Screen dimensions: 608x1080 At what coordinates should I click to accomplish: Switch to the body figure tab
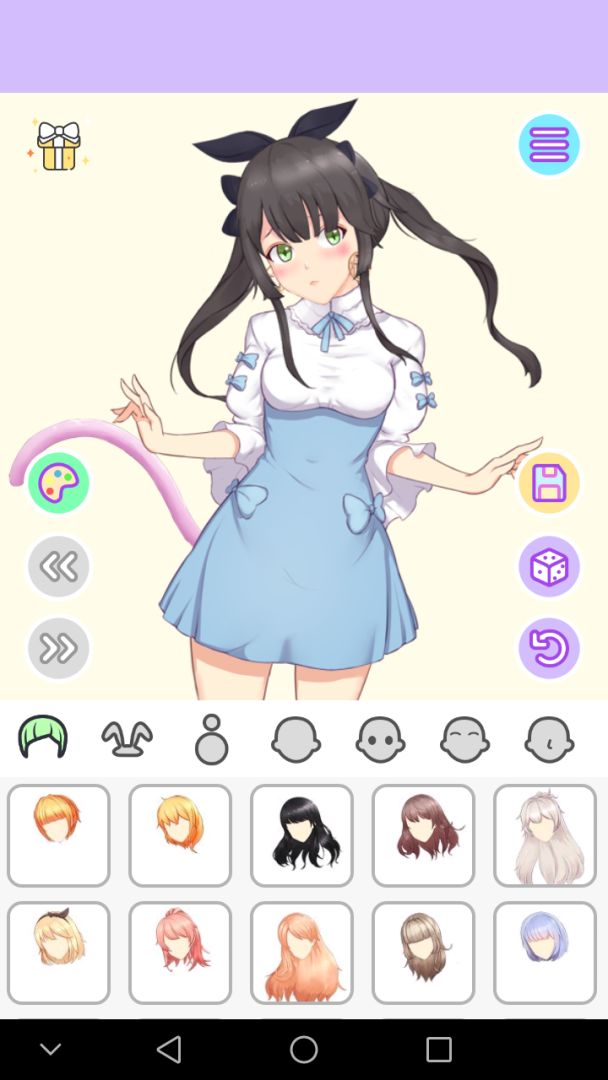pyautogui.click(x=211, y=740)
